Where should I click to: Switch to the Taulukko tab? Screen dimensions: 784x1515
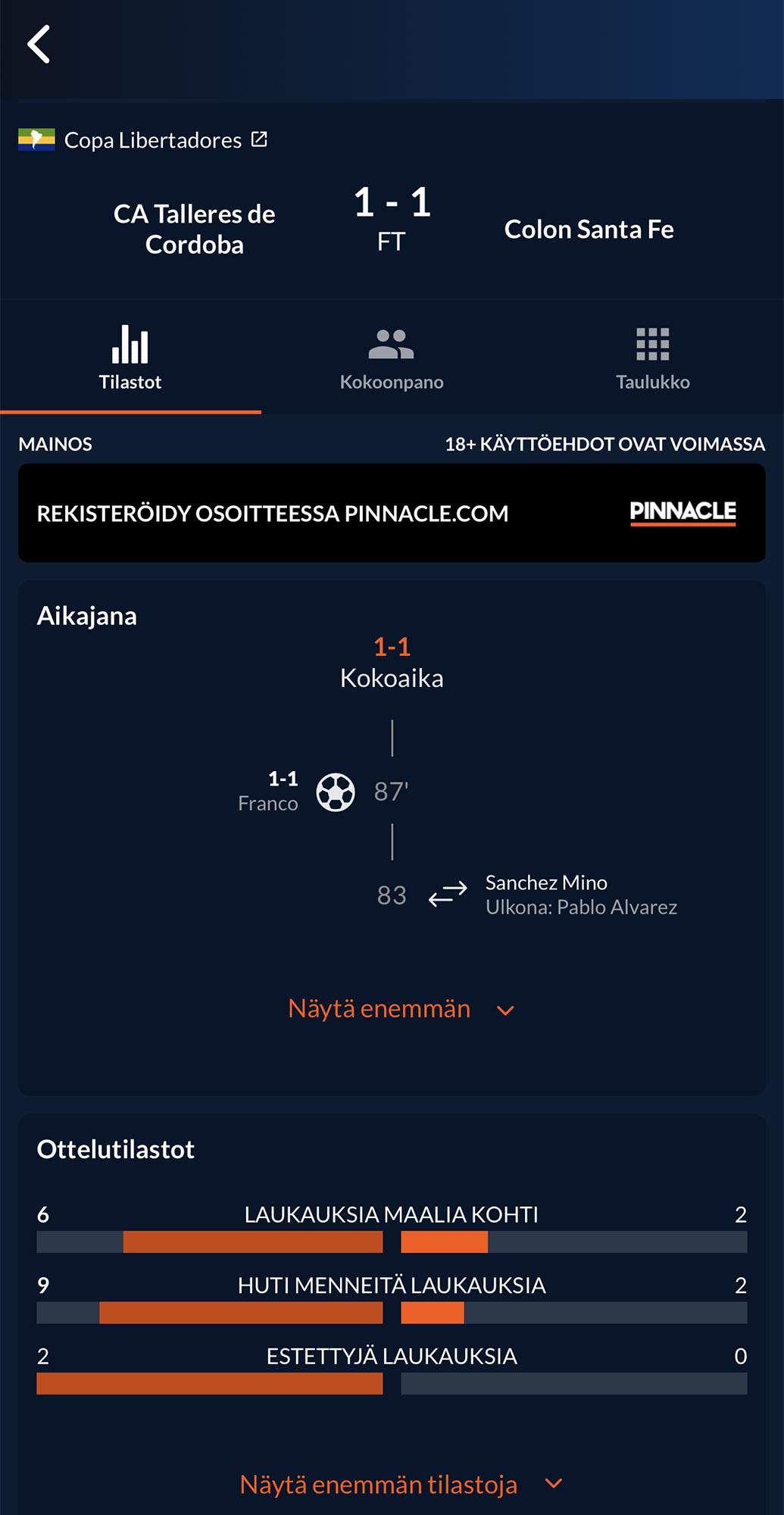(x=652, y=359)
